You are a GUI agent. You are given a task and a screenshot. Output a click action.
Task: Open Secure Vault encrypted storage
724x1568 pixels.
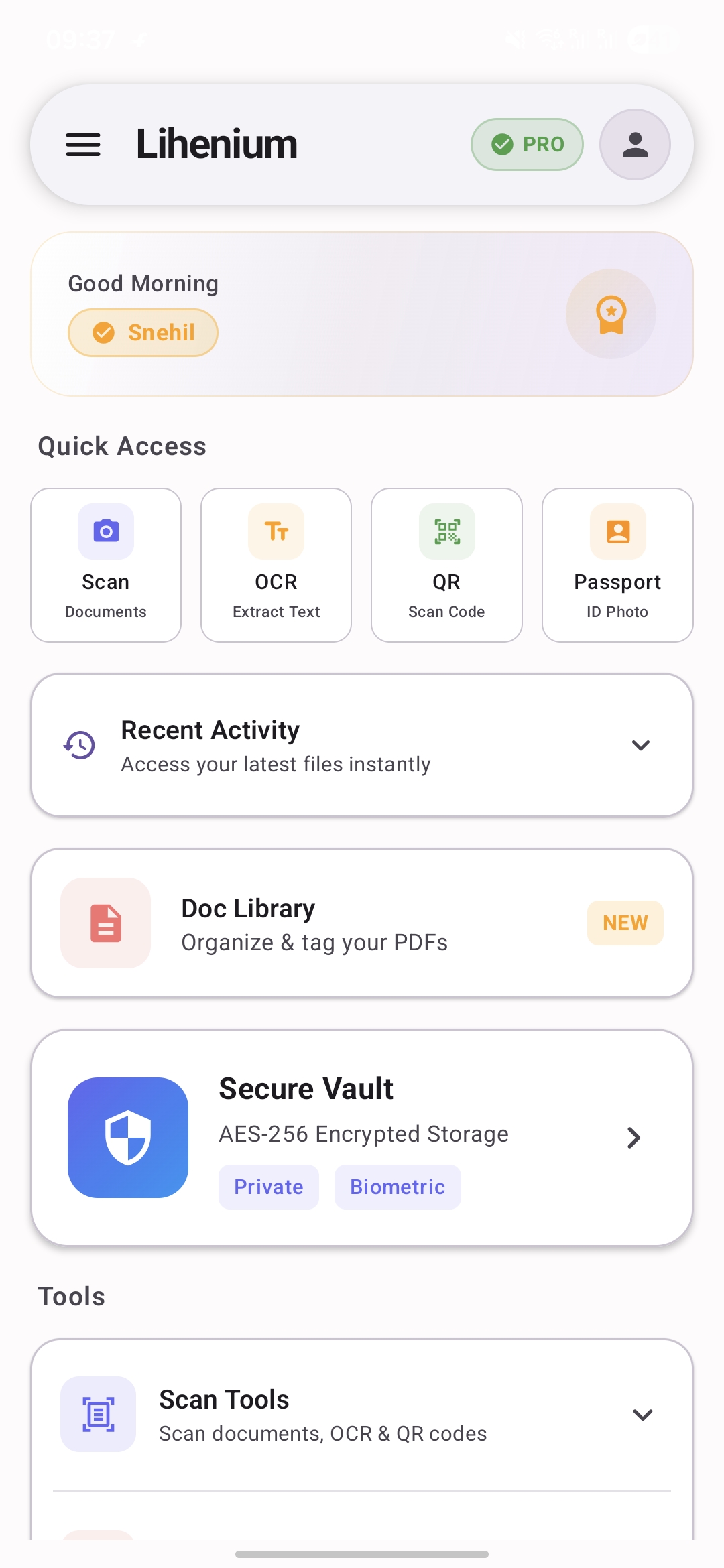click(x=362, y=1137)
